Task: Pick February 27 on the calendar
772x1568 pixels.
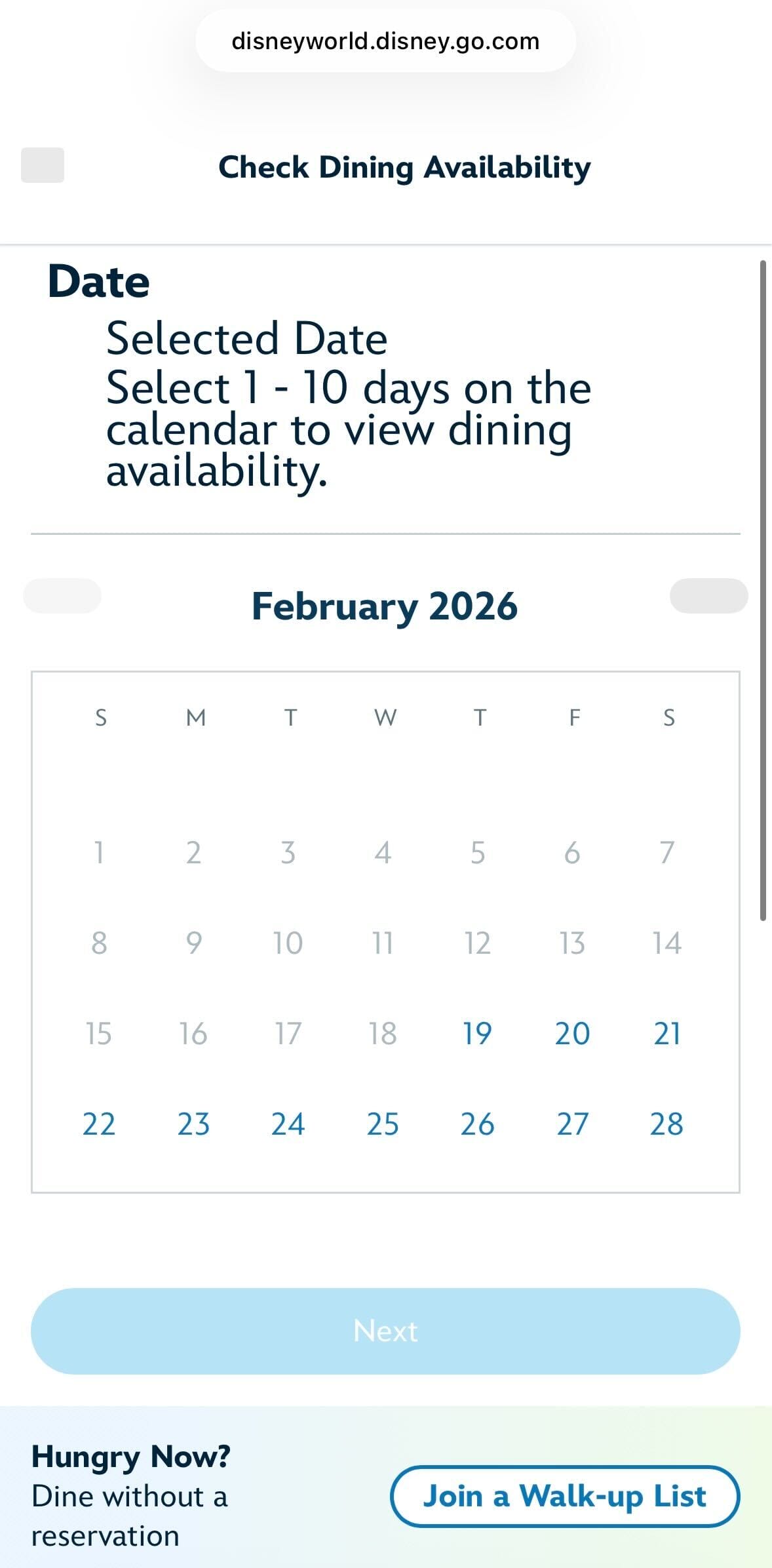Action: pos(572,1124)
